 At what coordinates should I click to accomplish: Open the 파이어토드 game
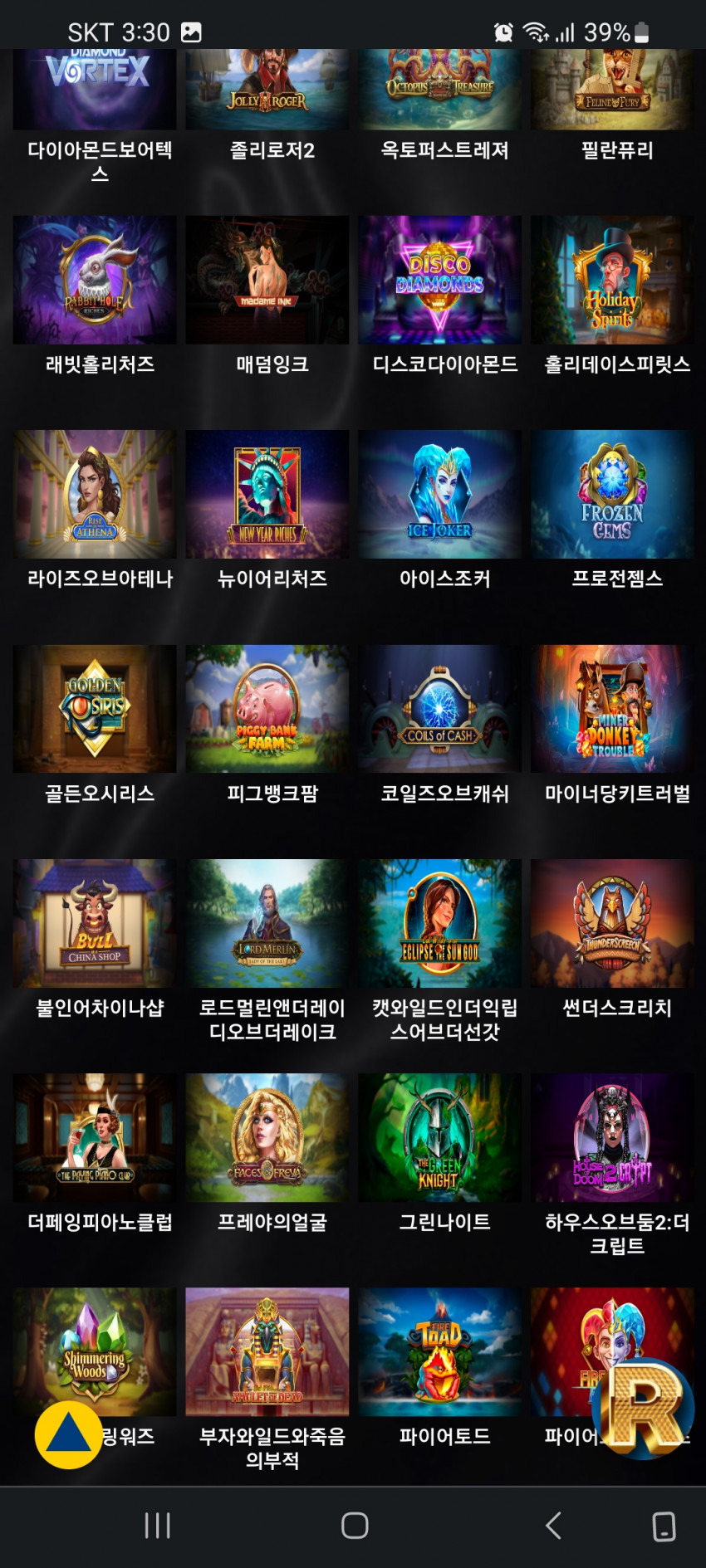[439, 1351]
